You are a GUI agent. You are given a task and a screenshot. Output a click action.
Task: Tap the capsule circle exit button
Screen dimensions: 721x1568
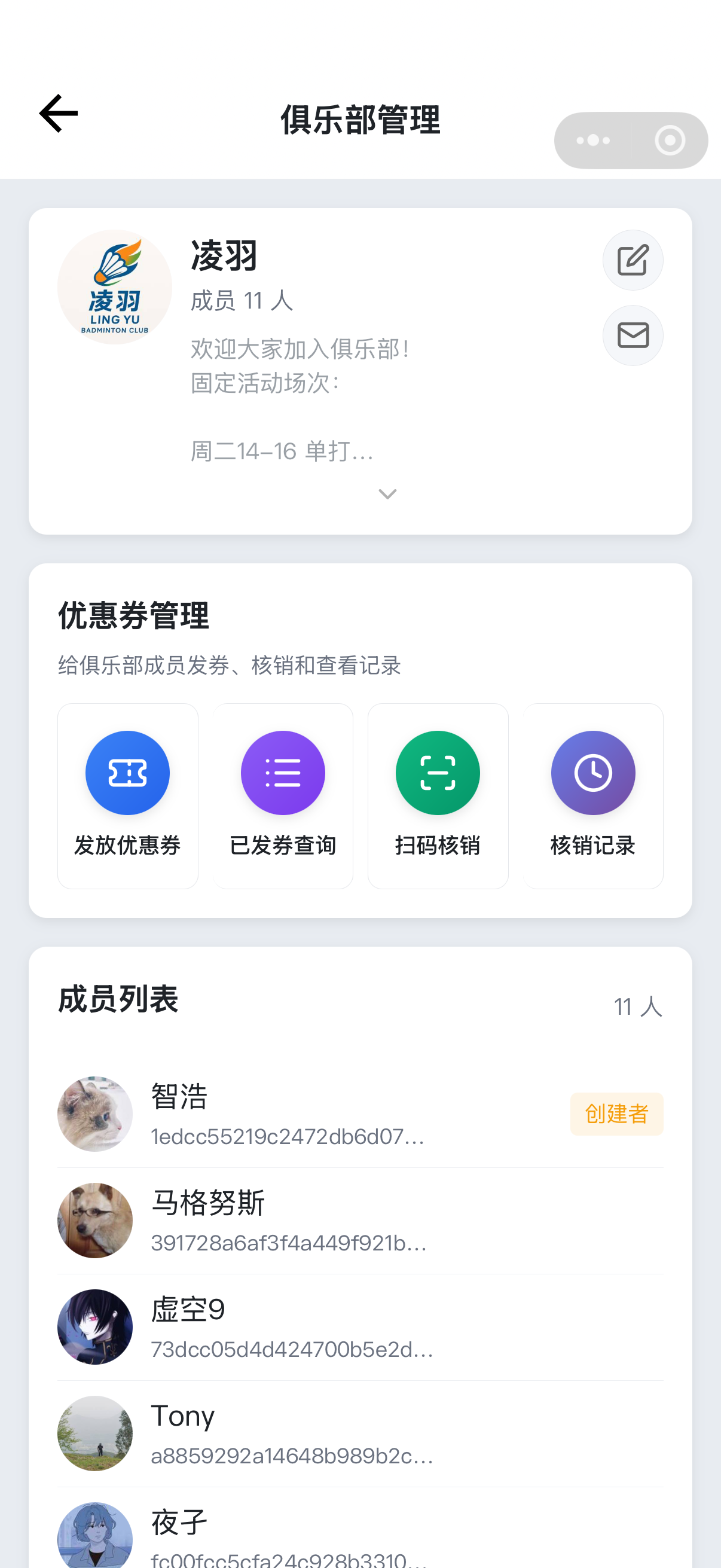[669, 139]
